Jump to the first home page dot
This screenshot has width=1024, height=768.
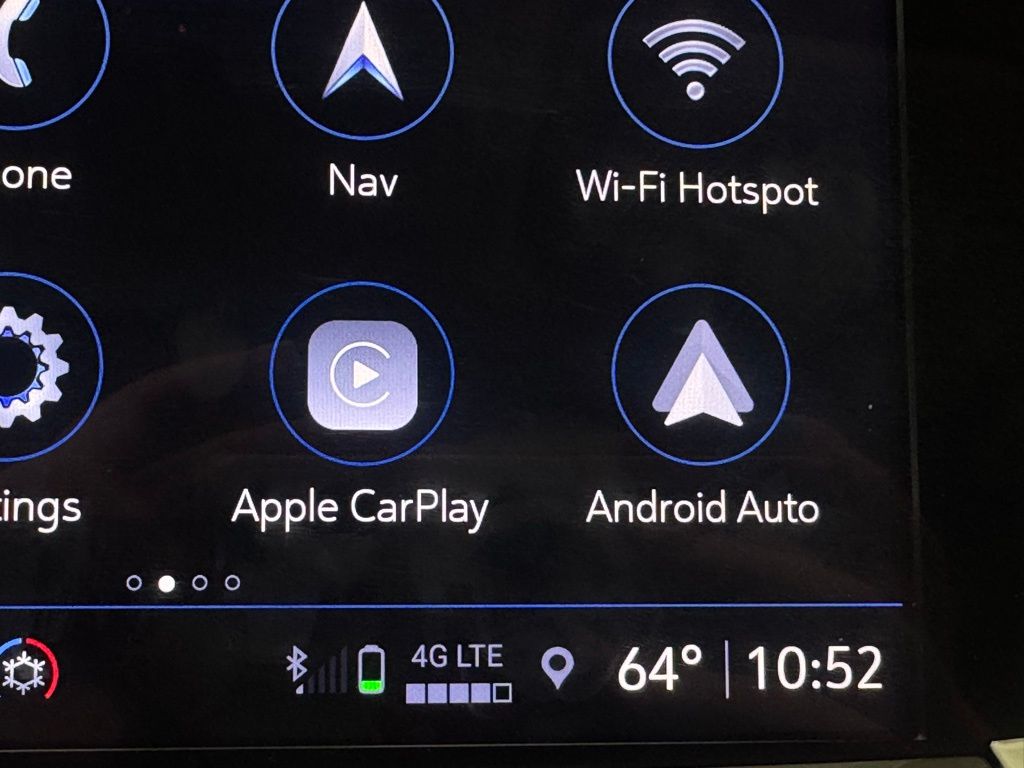134,582
